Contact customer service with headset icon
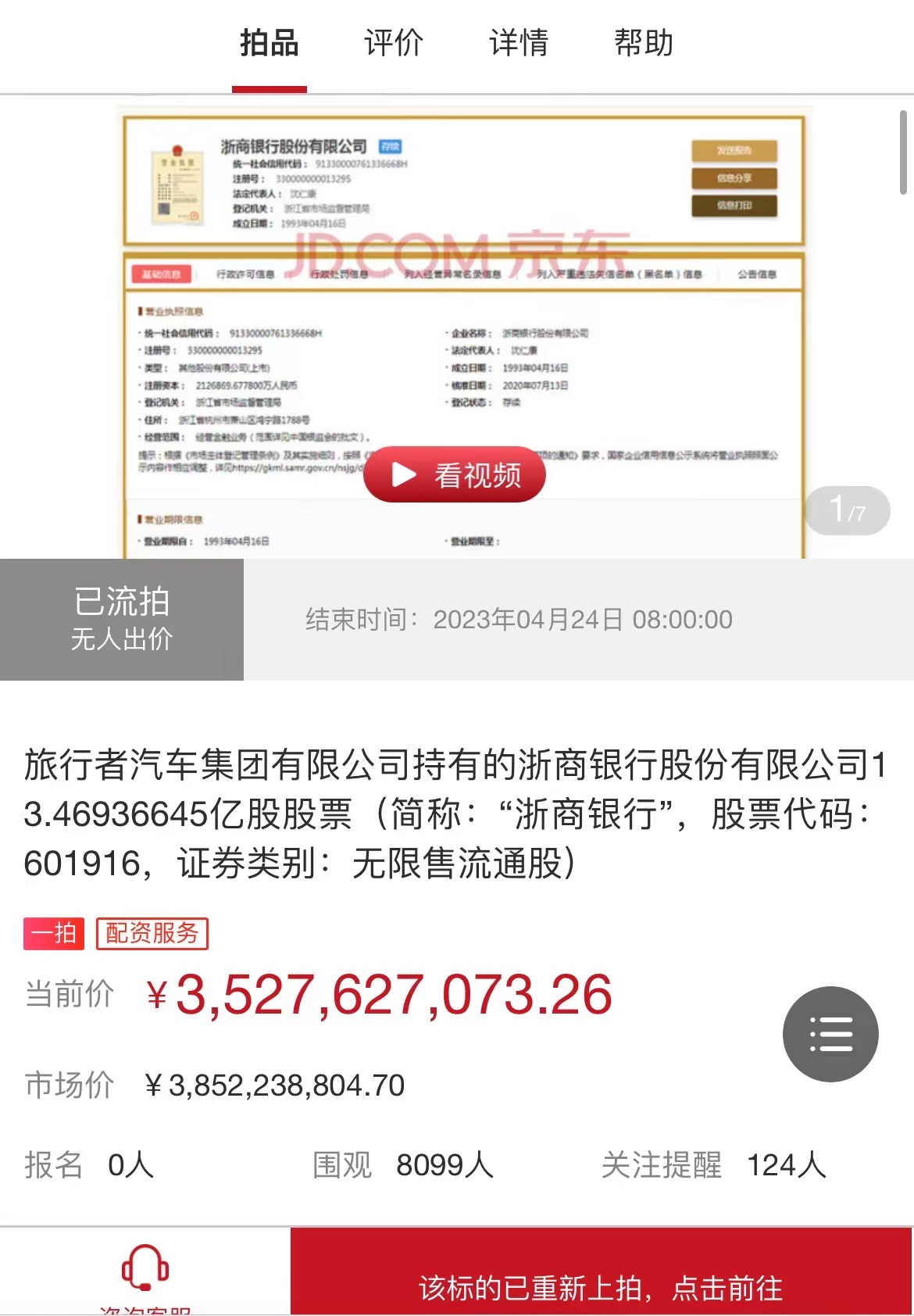Viewport: 914px width, 1316px height. tap(145, 1269)
